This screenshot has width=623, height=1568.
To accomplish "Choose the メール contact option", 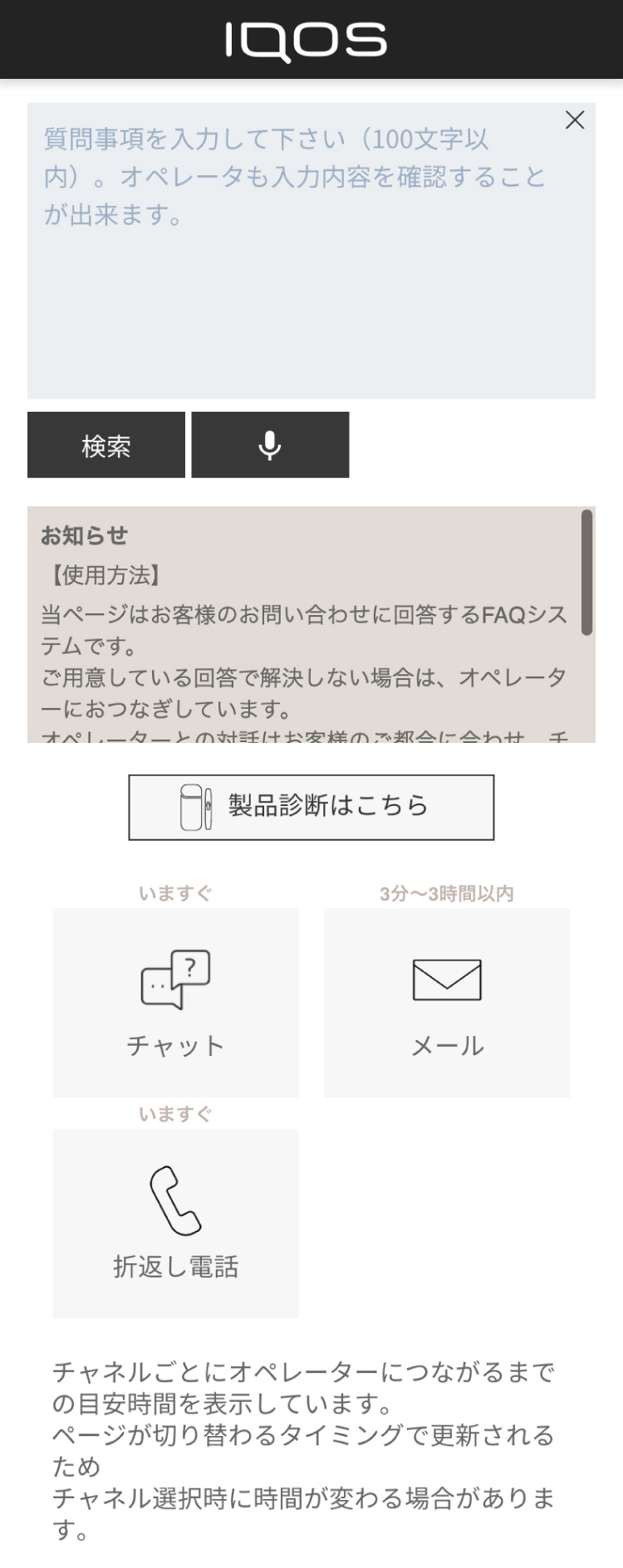I will (447, 1003).
